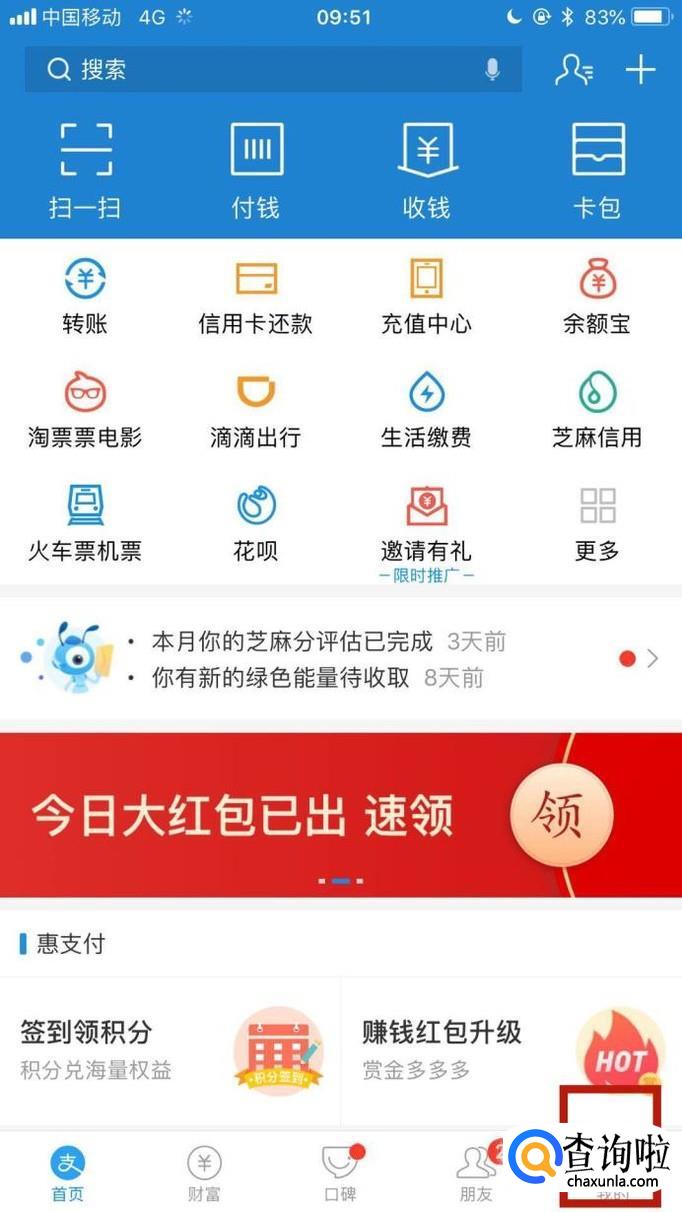Open 花呗
682x1212 pixels.
[256, 523]
